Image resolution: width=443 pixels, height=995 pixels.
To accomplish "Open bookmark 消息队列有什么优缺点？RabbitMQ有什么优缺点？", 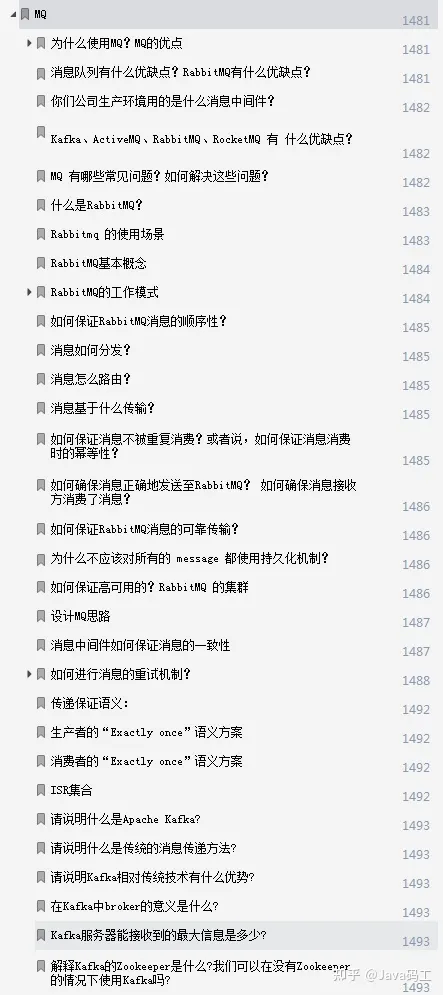I will 181,72.
